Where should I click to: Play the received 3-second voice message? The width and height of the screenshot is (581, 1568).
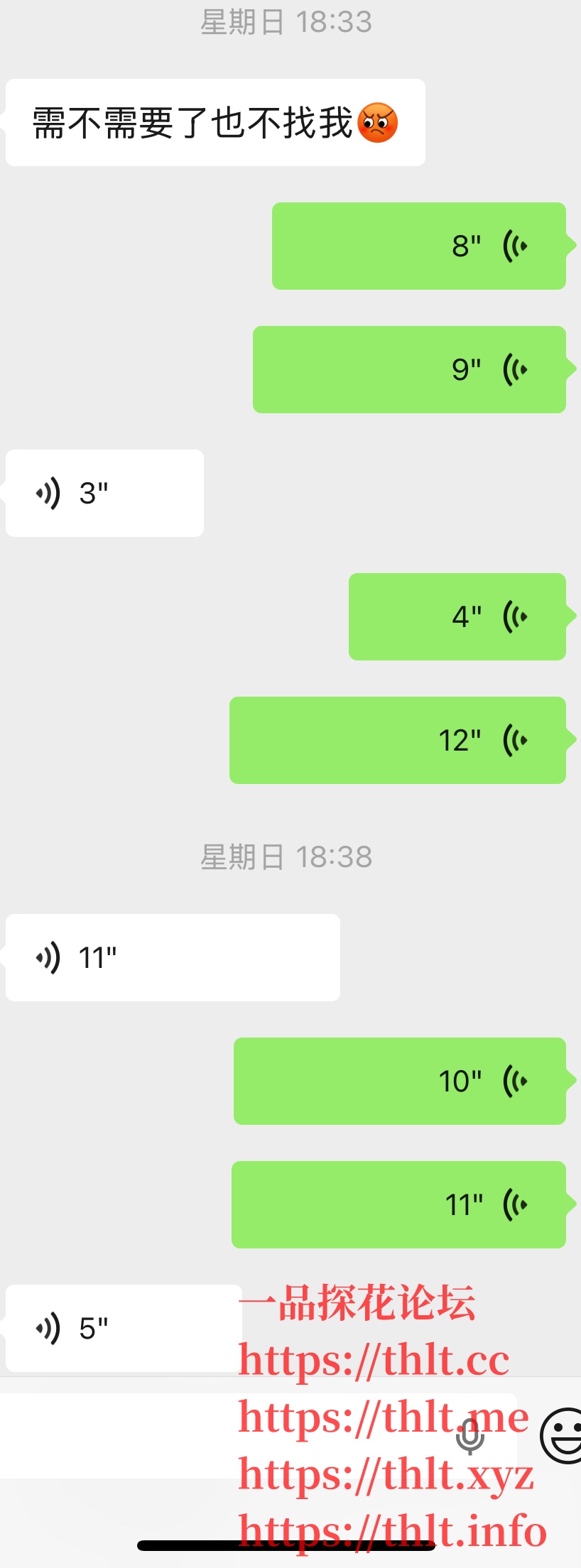pyautogui.click(x=104, y=493)
